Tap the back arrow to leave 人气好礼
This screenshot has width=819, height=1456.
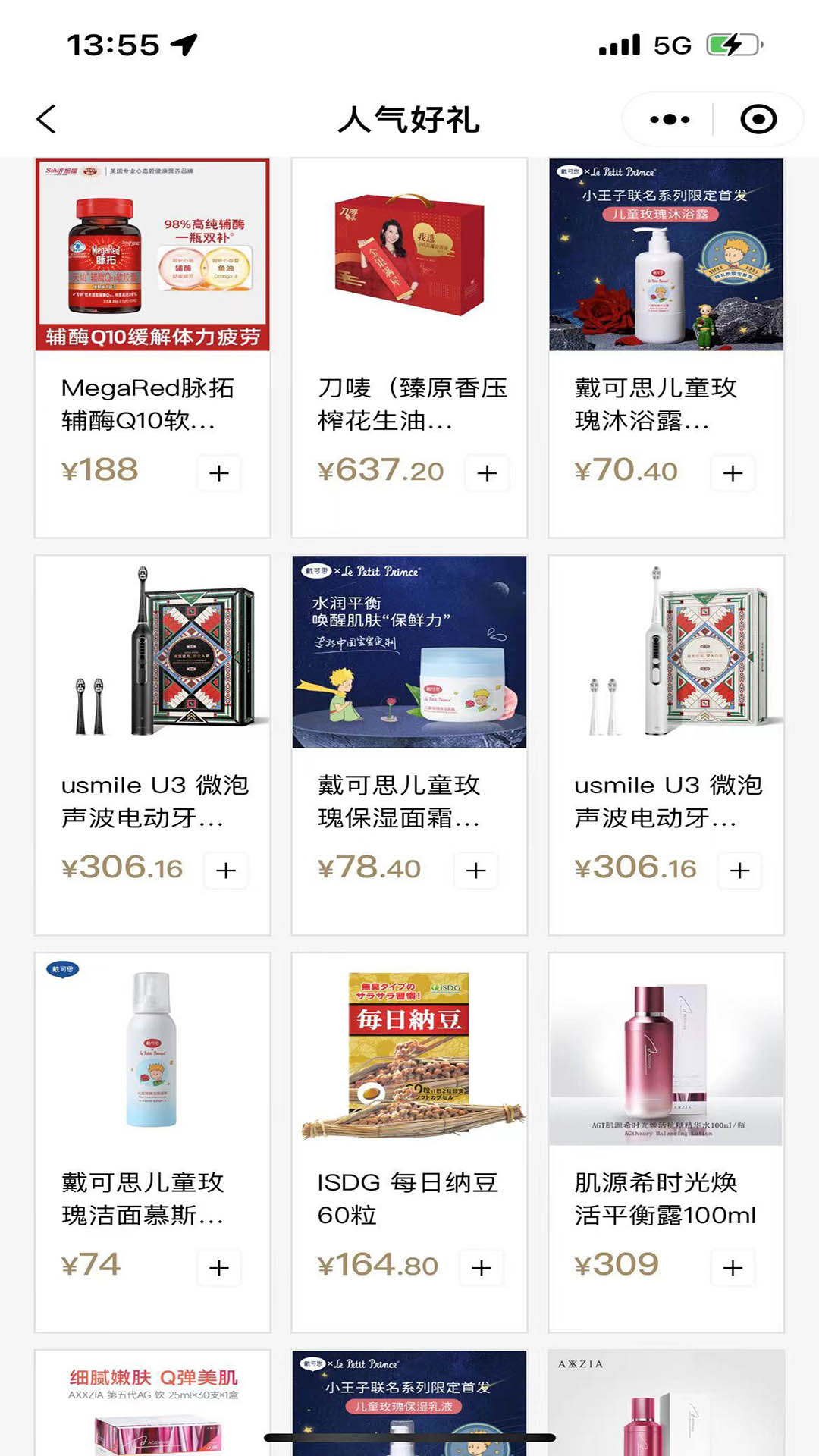click(x=45, y=119)
